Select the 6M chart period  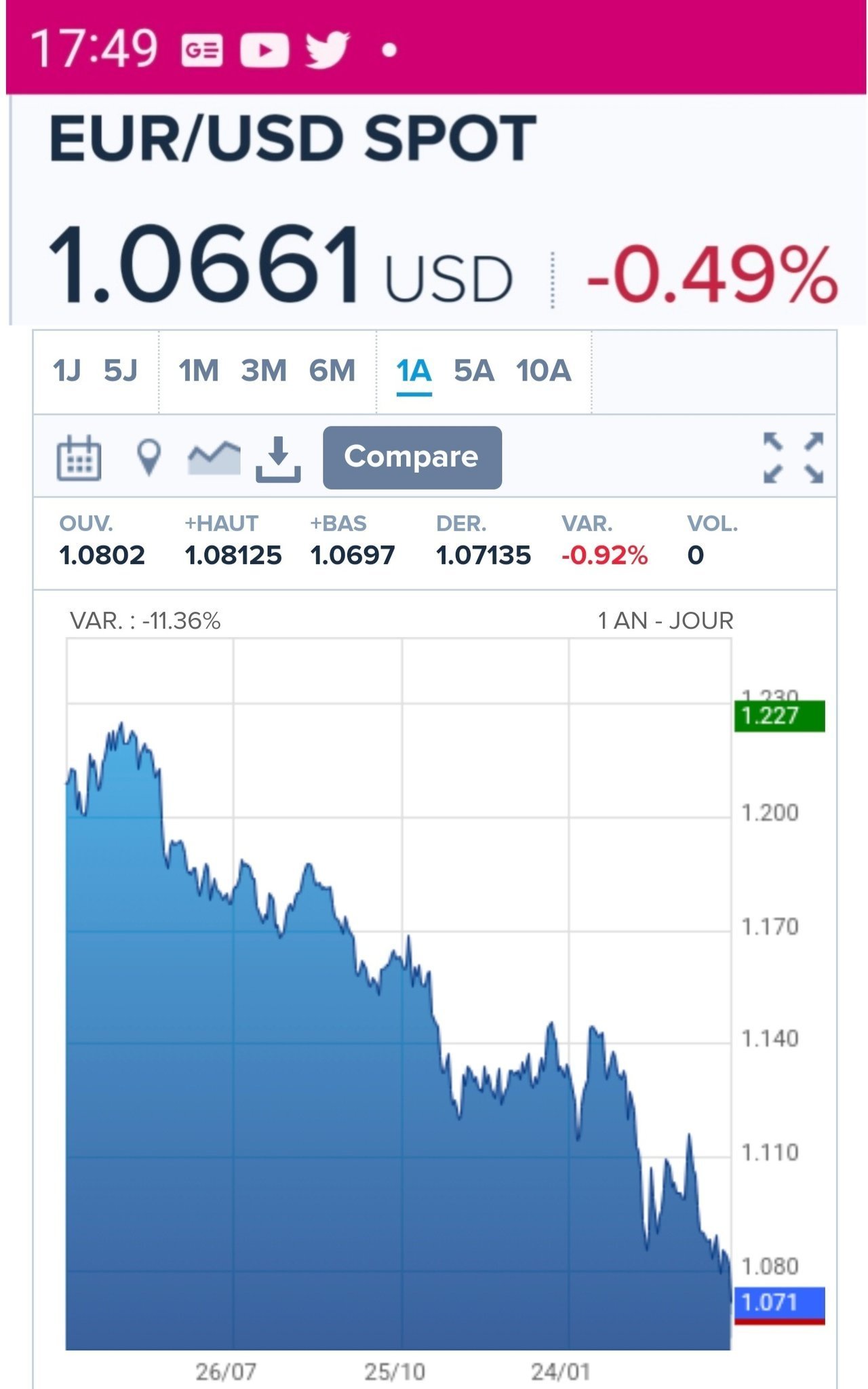pyautogui.click(x=332, y=371)
